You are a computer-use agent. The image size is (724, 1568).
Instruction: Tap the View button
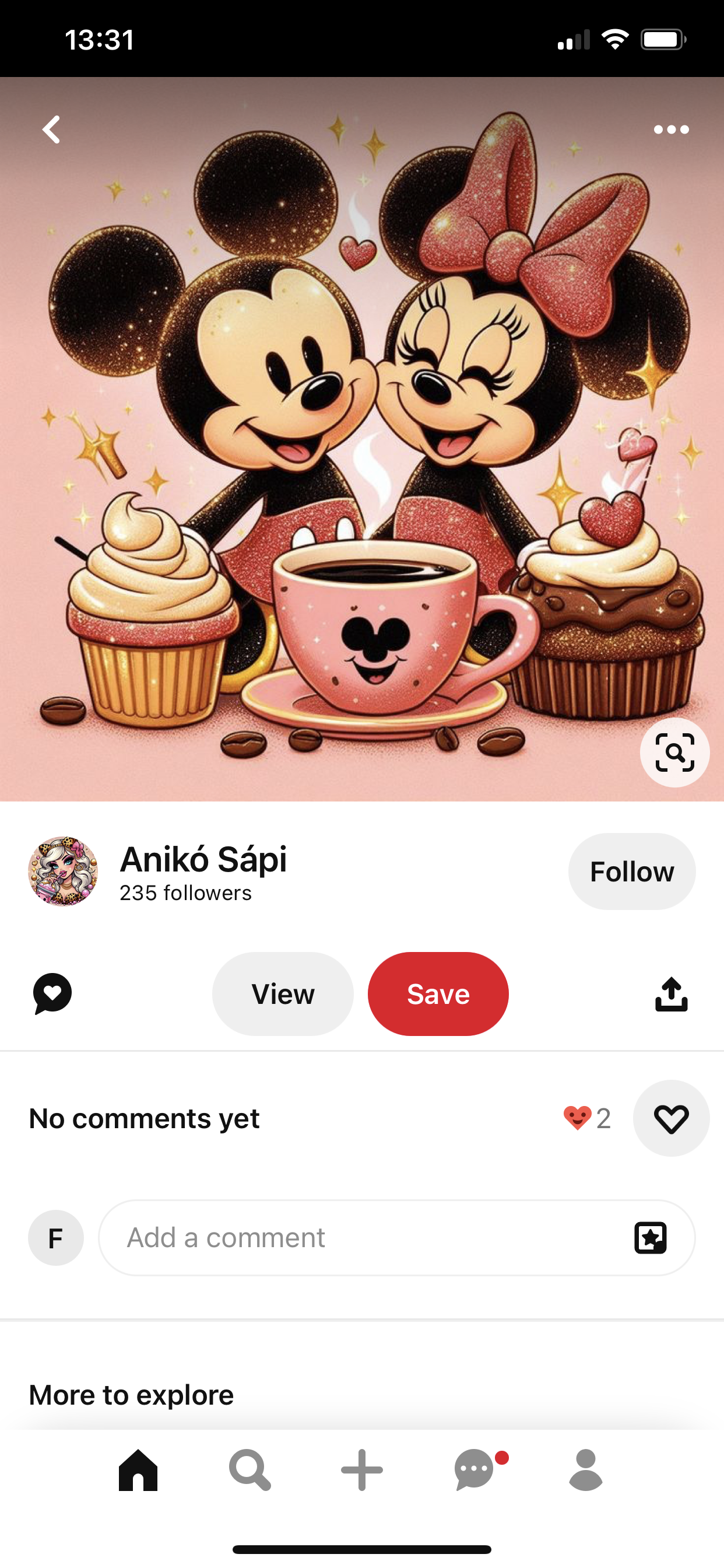[283, 993]
